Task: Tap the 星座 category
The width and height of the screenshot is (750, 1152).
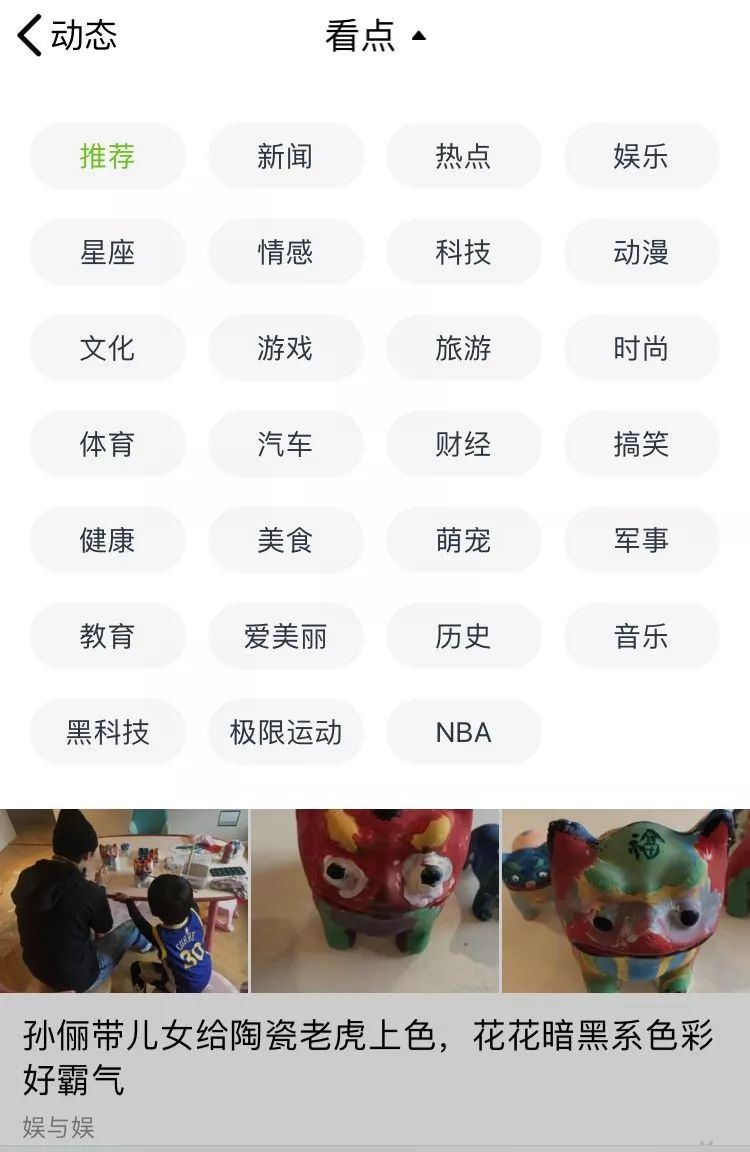Action: tap(107, 252)
